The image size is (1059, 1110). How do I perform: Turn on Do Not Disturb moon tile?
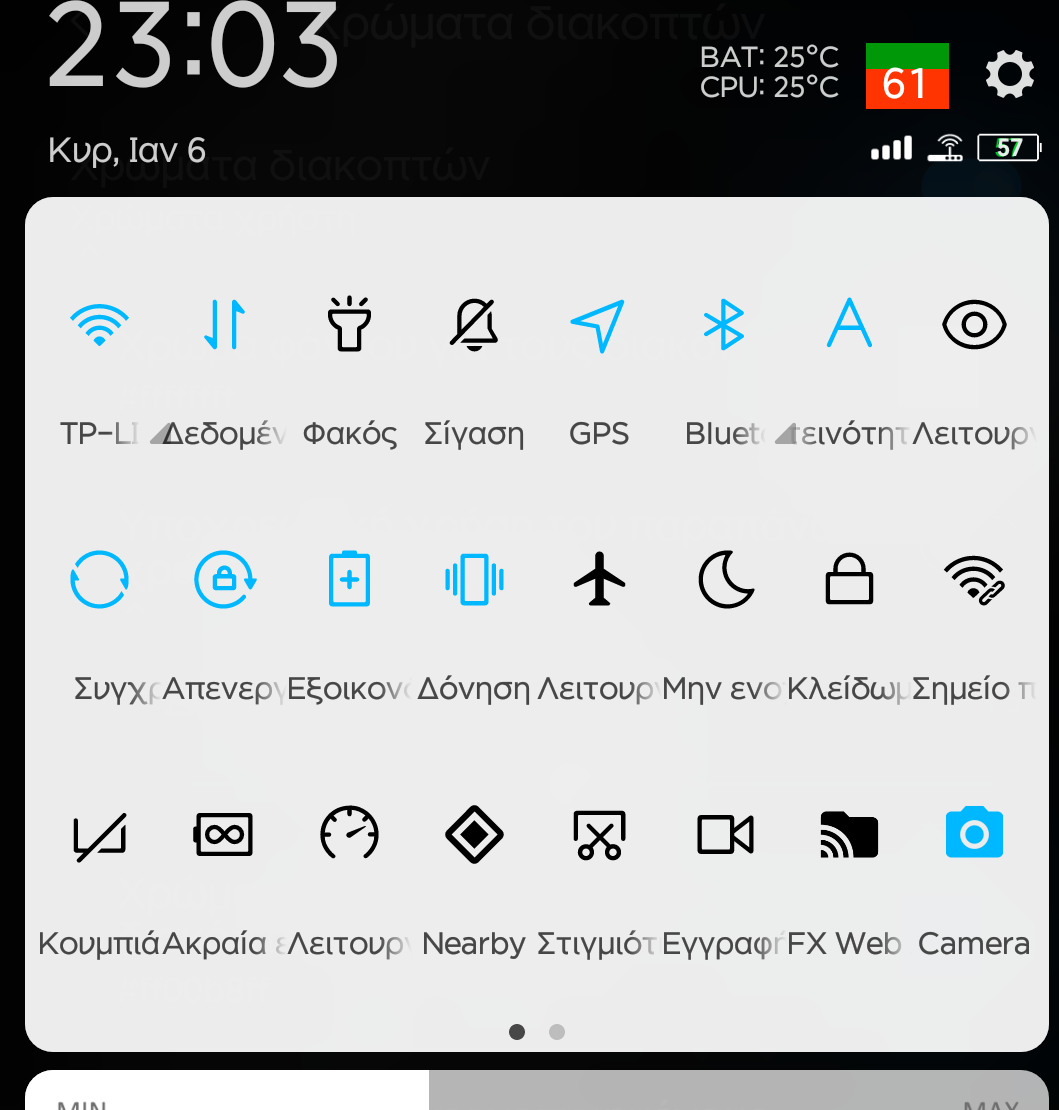pos(725,580)
